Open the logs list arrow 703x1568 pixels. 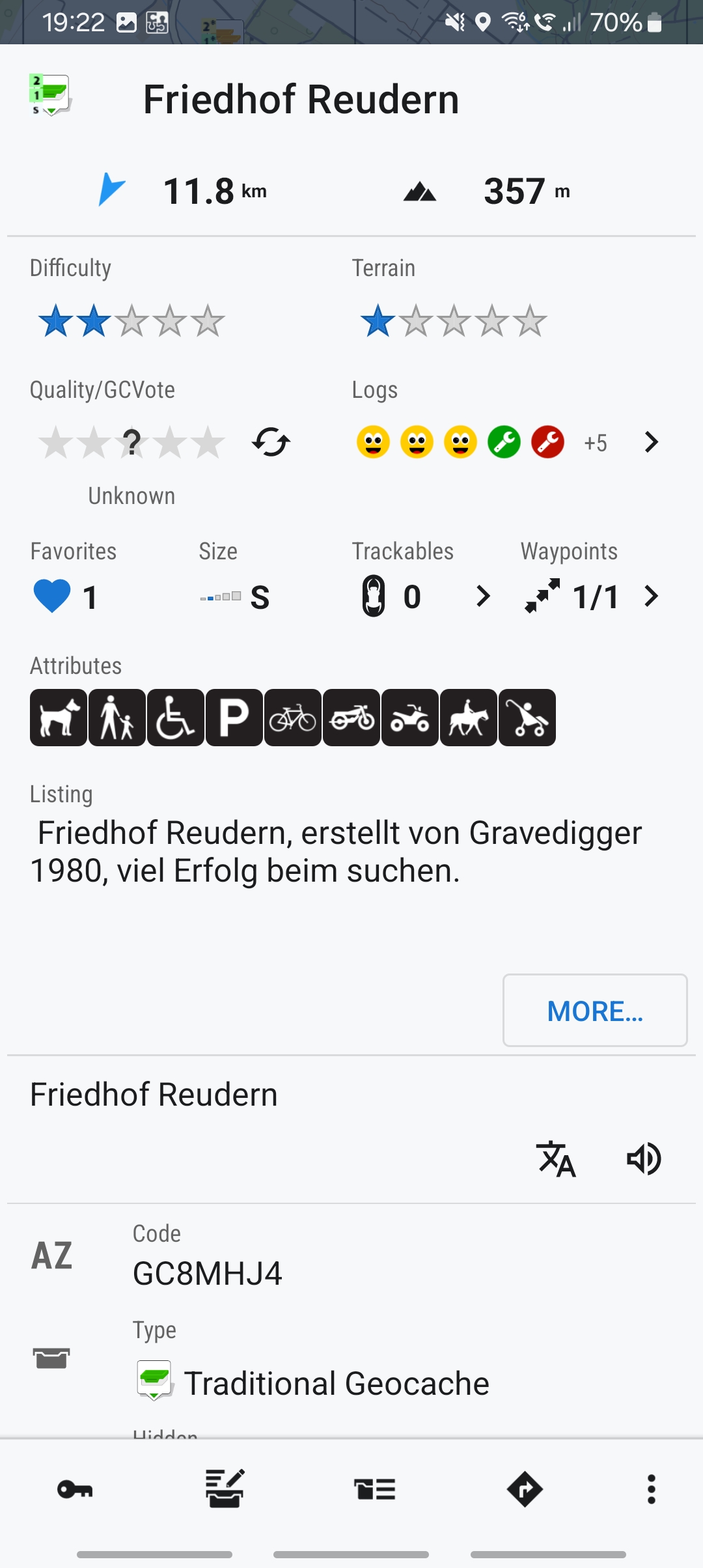click(x=651, y=442)
